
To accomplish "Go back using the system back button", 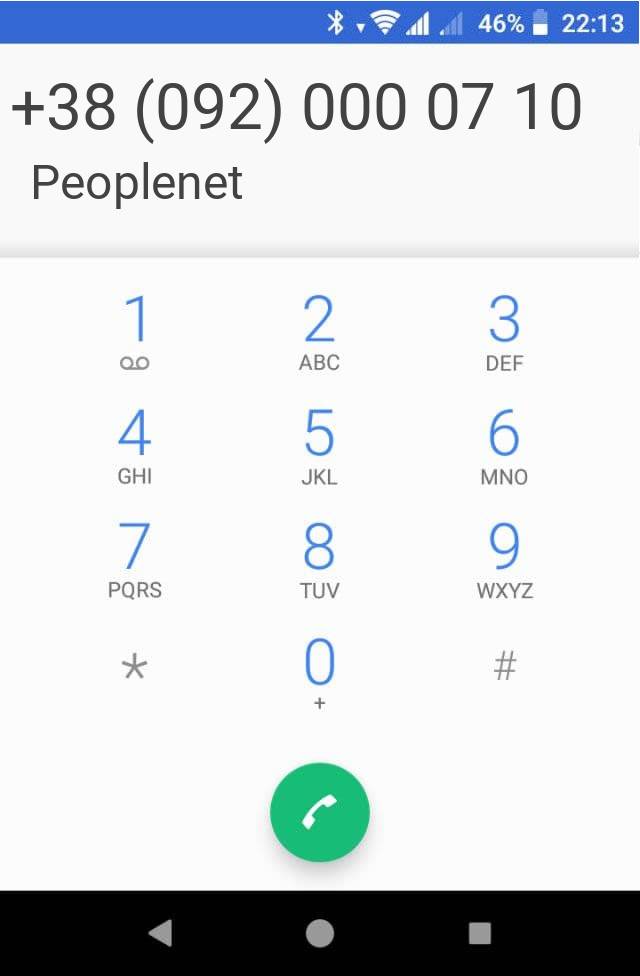I will tap(160, 933).
